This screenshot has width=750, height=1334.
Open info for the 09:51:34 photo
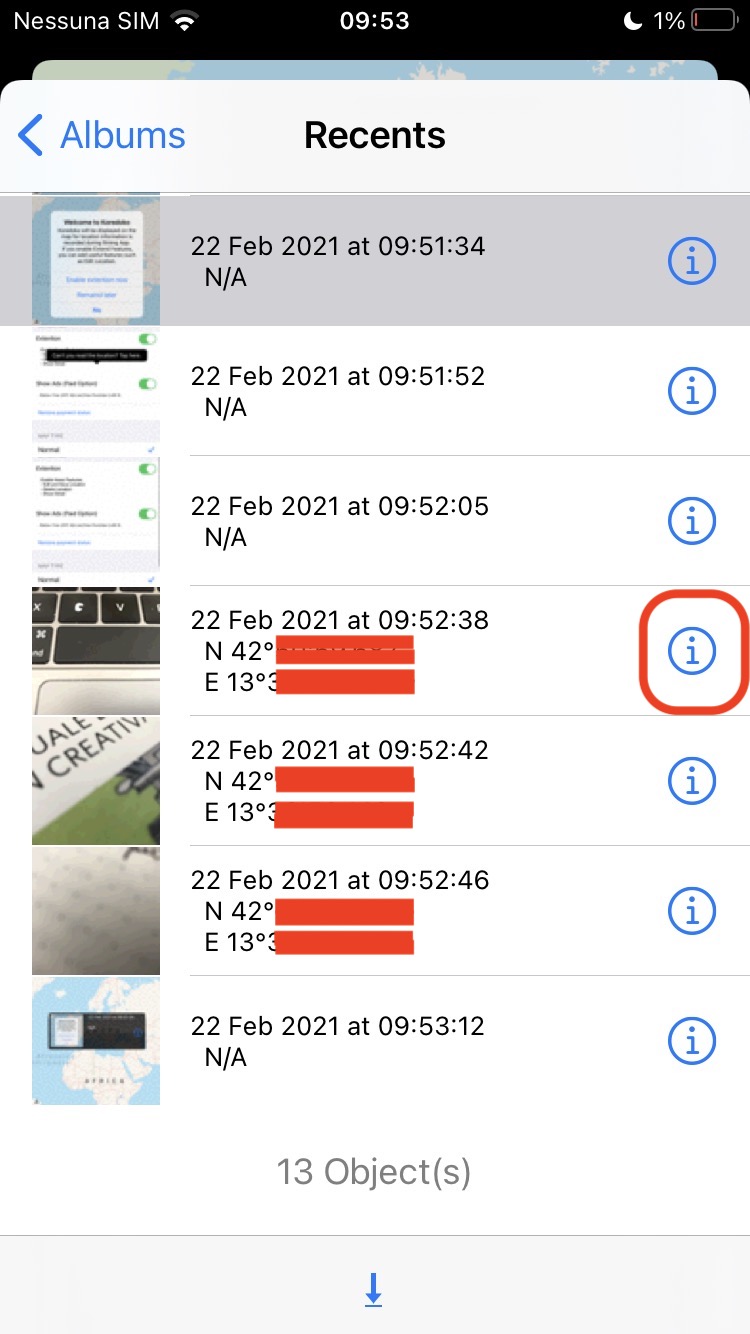pyautogui.click(x=692, y=262)
